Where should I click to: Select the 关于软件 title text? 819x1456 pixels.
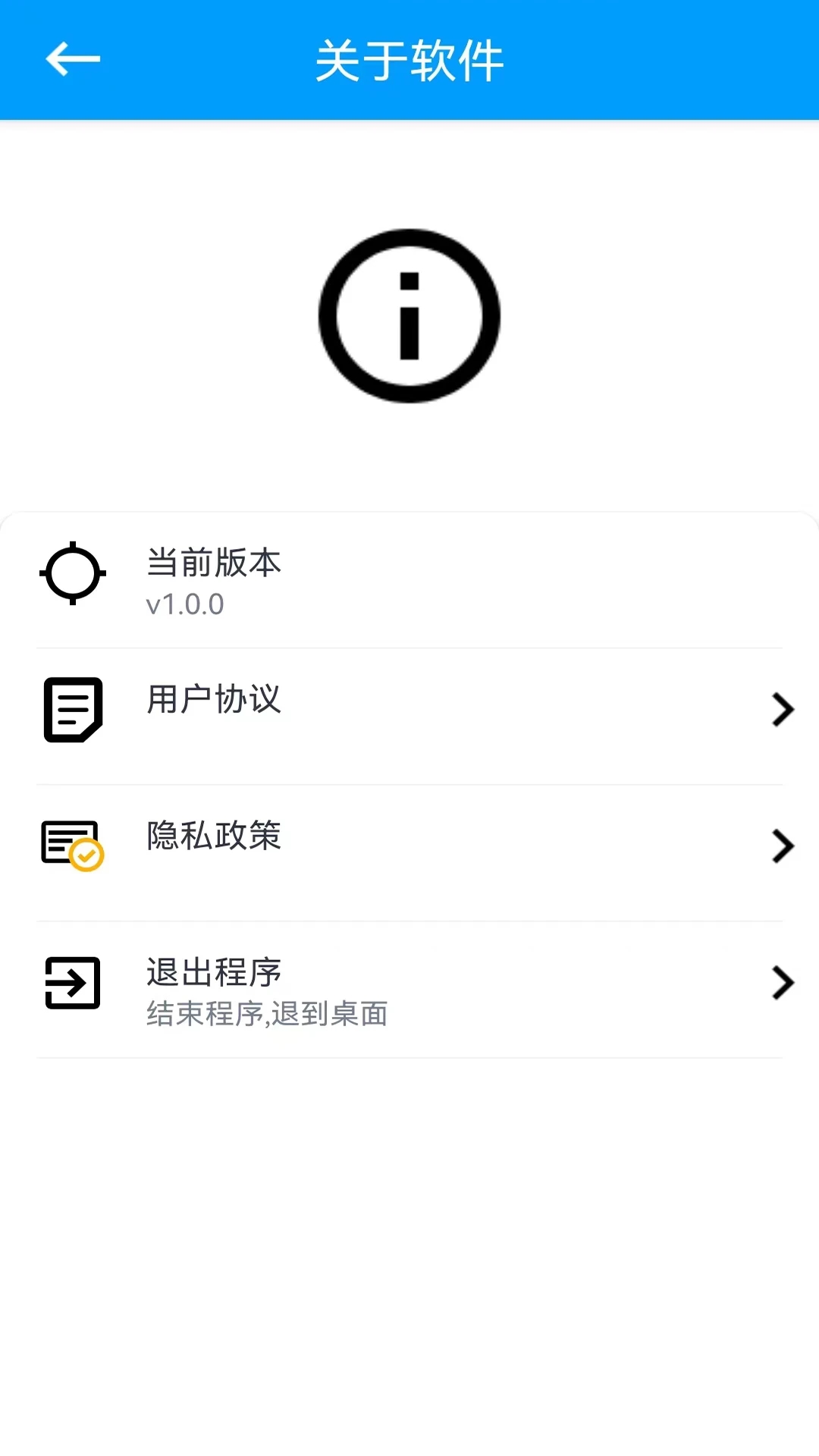[x=409, y=61]
